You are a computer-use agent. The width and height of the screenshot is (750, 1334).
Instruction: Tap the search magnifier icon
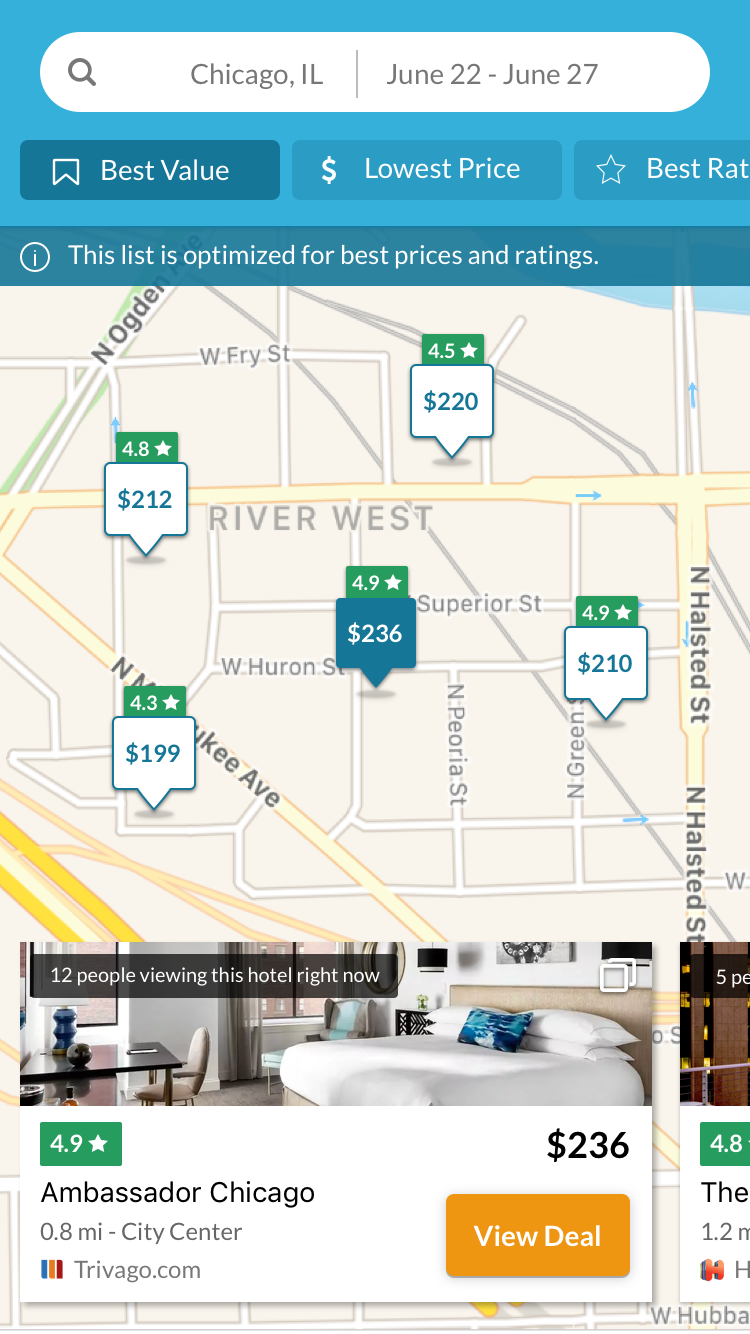click(82, 72)
